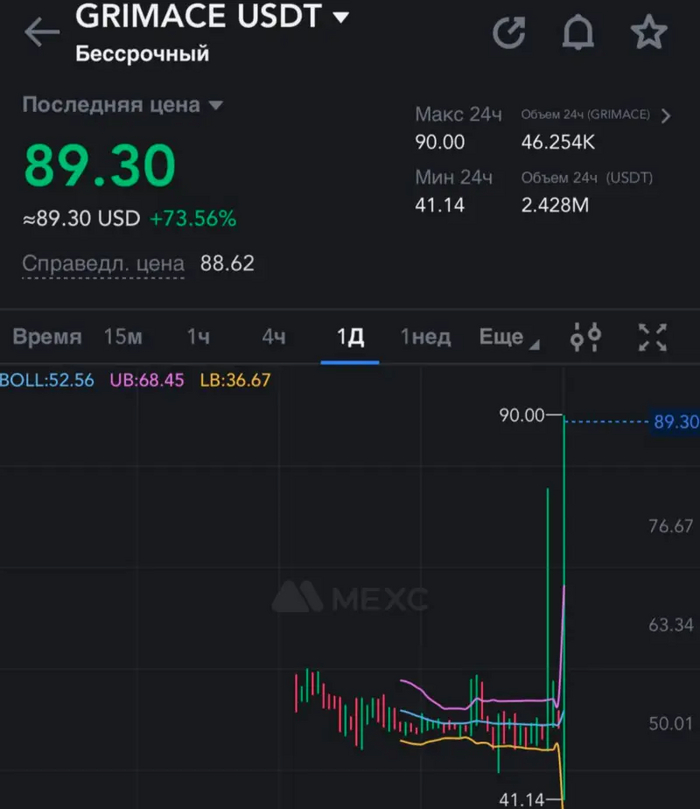Open chart indicator settings

[586, 337]
